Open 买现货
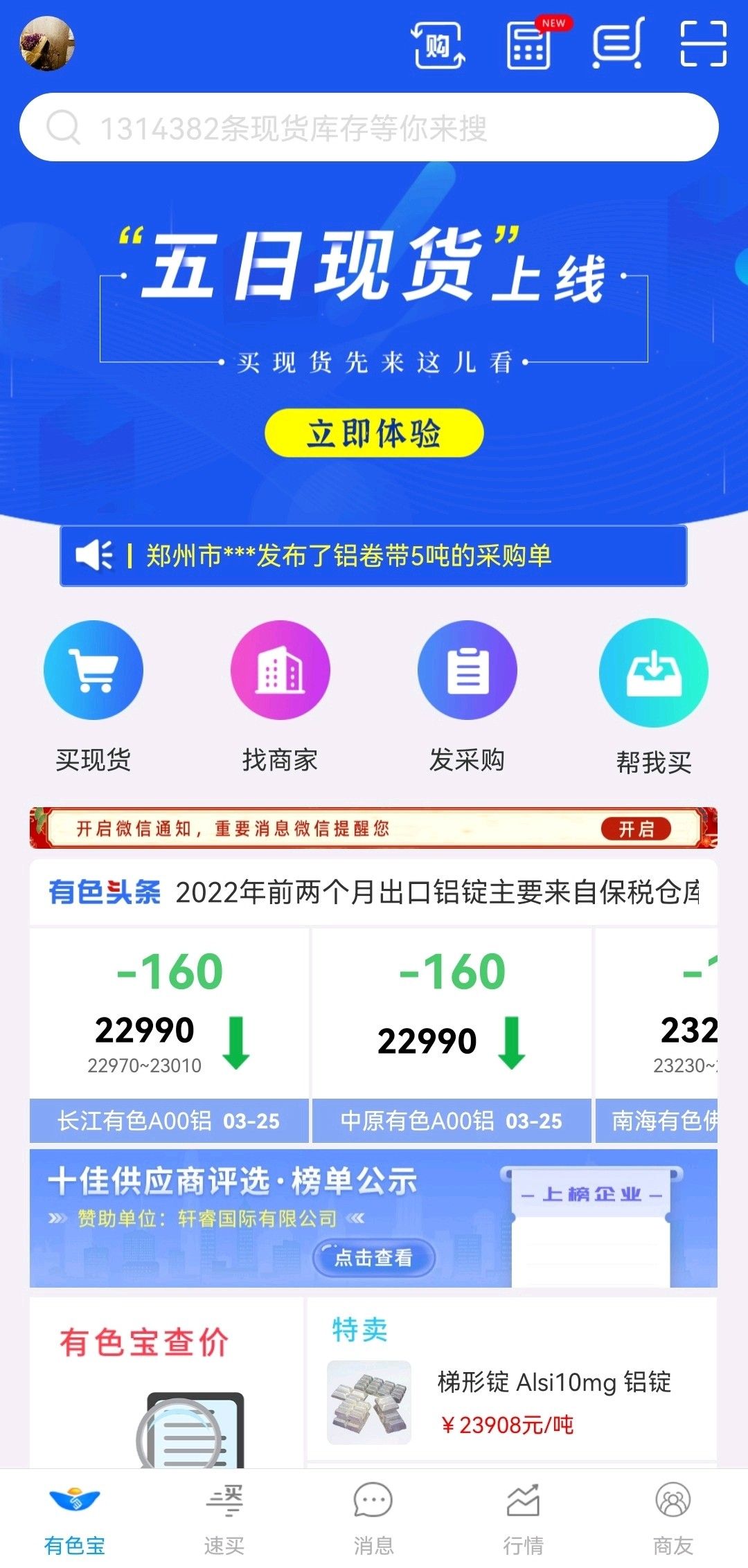Viewport: 748px width, 1568px height. click(93, 696)
